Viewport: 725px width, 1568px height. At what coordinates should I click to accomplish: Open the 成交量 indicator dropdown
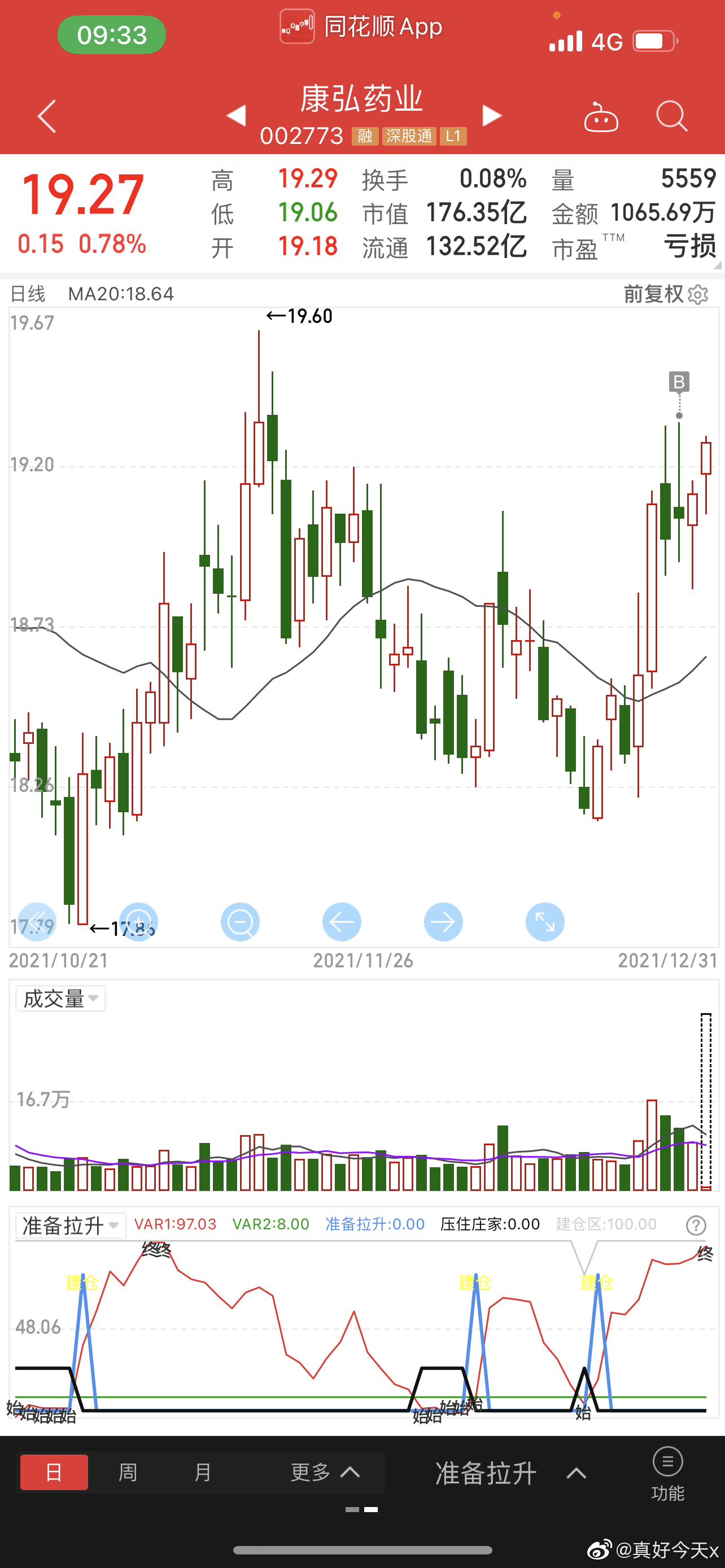(x=61, y=999)
